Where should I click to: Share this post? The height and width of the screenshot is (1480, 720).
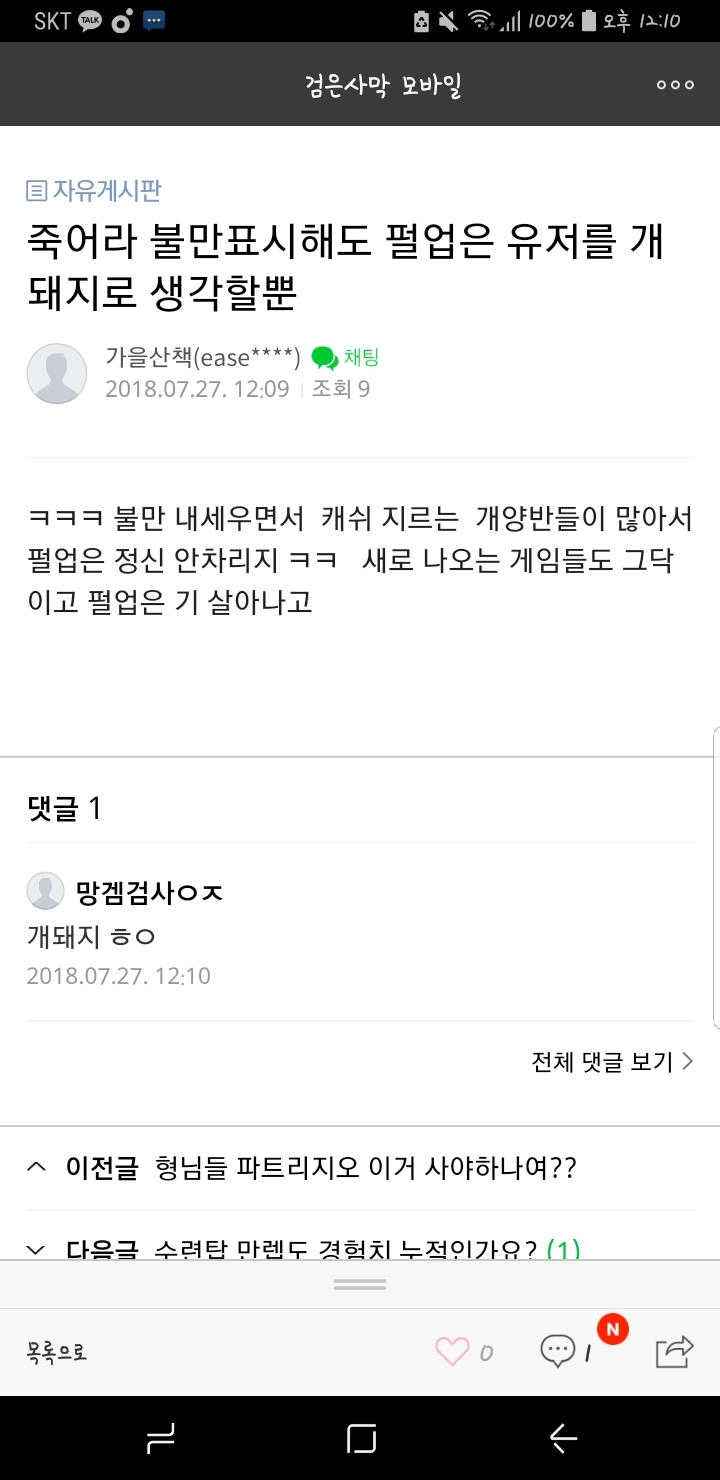tap(674, 1351)
